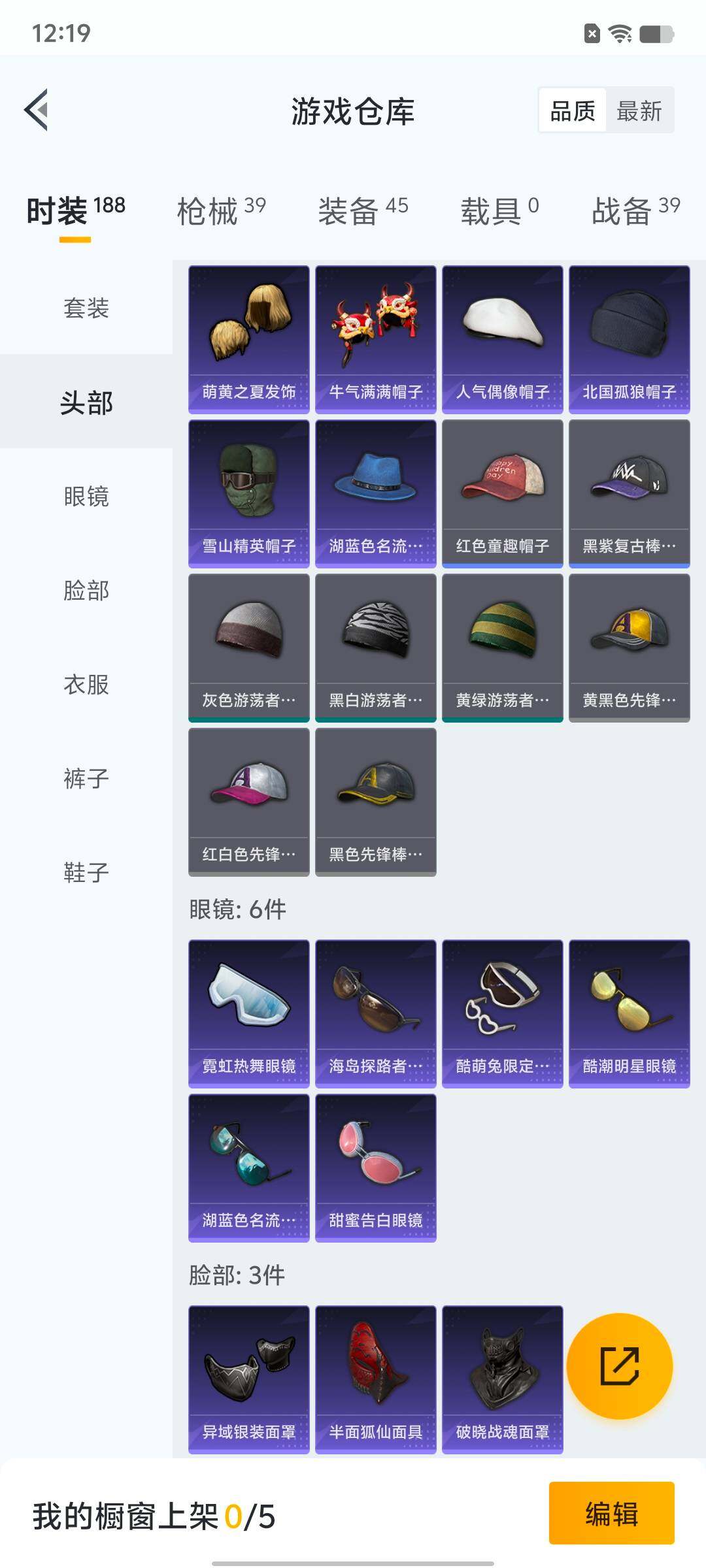
Task: Go back from 游戏仓库
Action: (x=37, y=110)
